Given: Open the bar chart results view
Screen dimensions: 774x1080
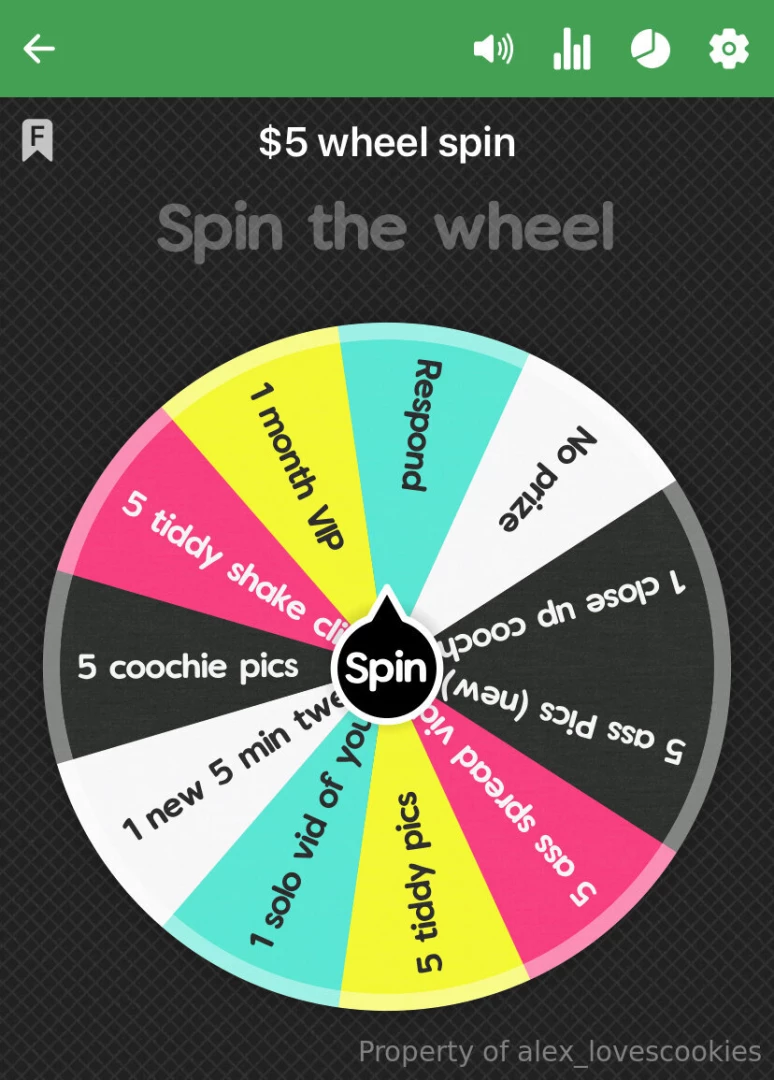Looking at the screenshot, I should [572, 48].
